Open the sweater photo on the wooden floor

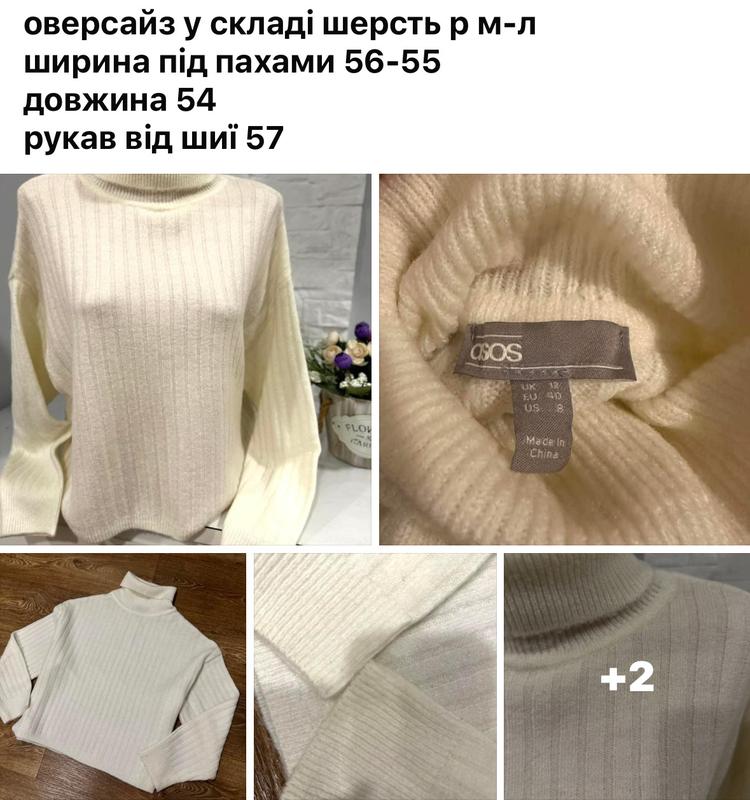pyautogui.click(x=122, y=676)
